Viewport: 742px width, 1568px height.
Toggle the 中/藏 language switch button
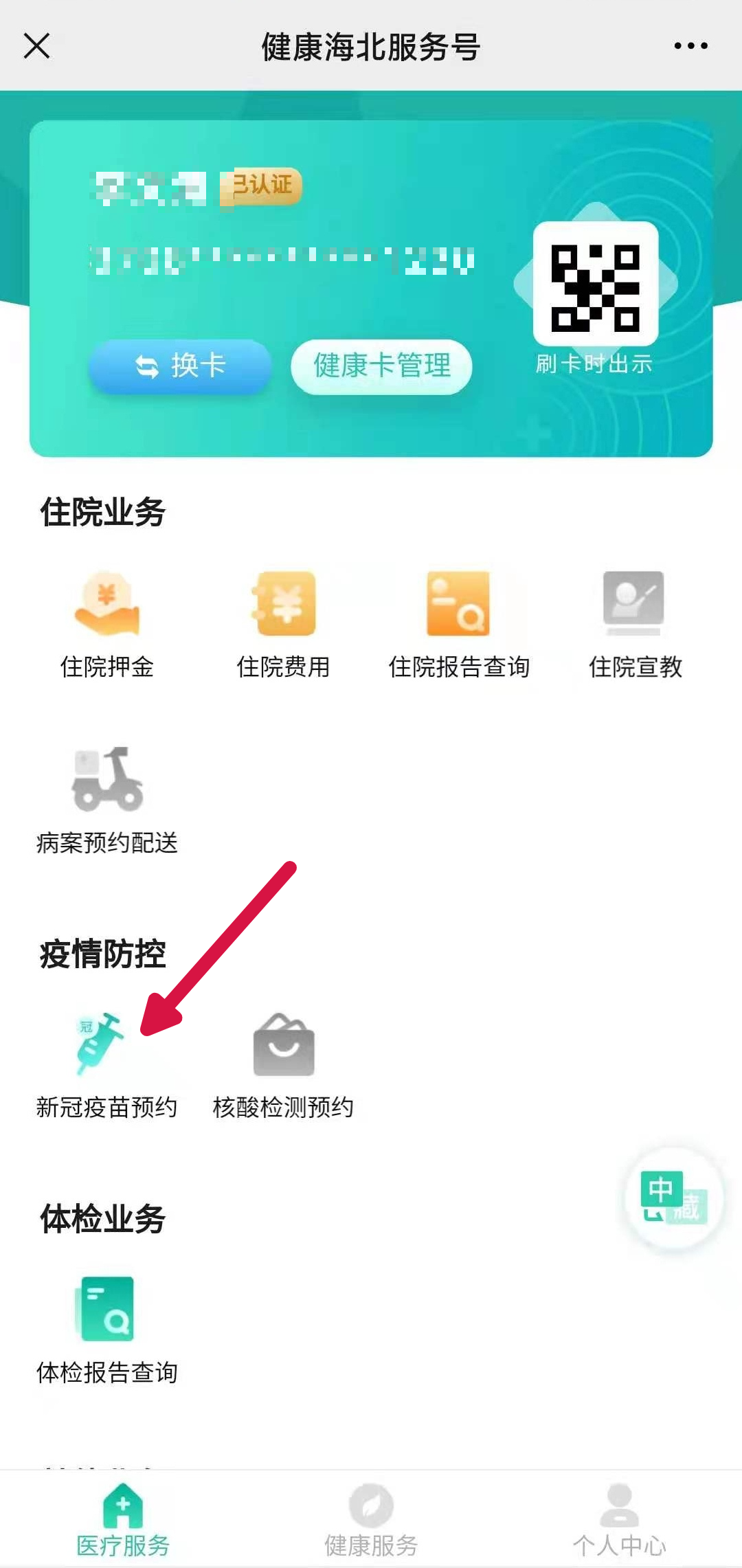(673, 1198)
